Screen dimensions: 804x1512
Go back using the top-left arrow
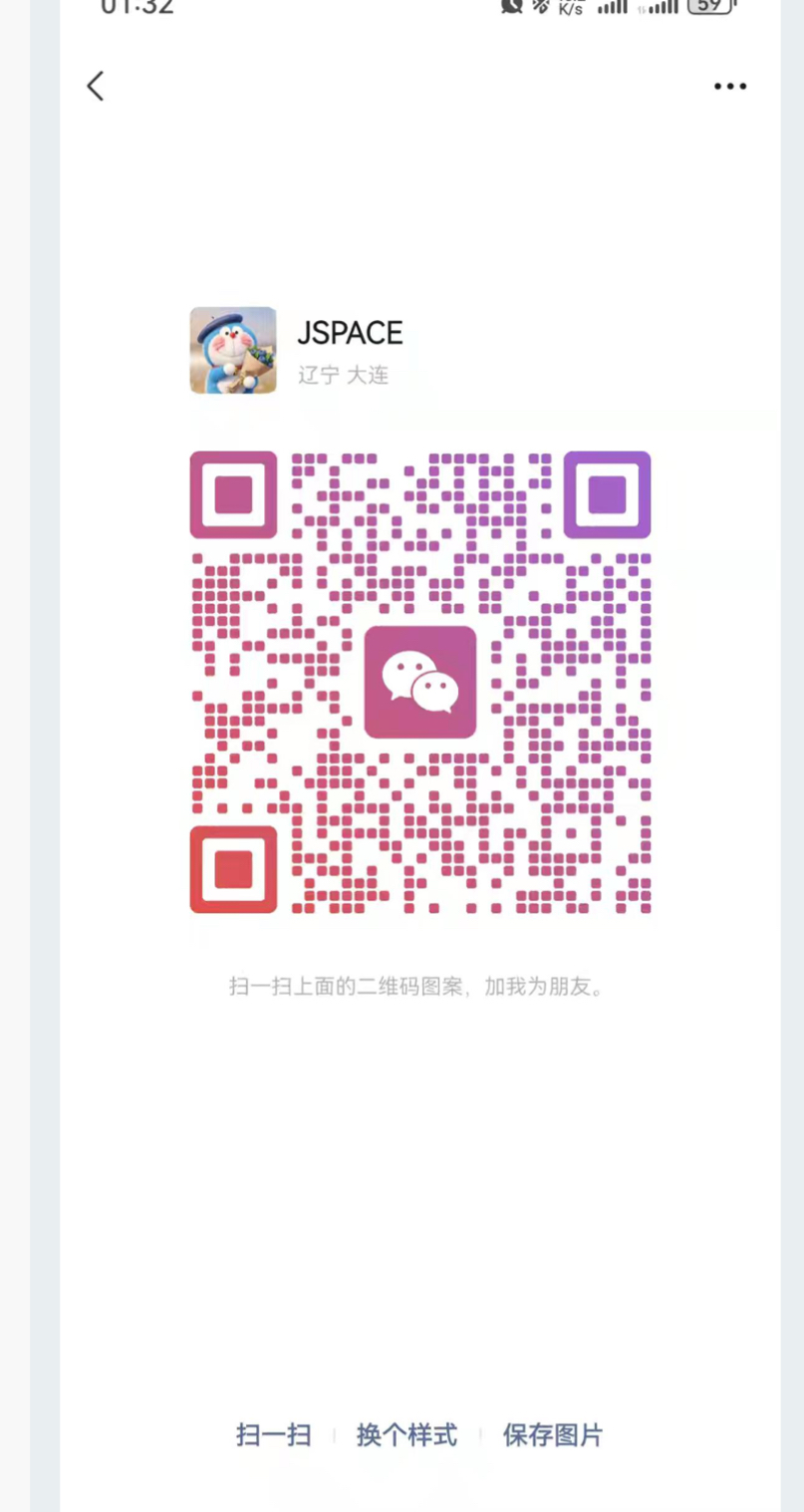pyautogui.click(x=96, y=86)
